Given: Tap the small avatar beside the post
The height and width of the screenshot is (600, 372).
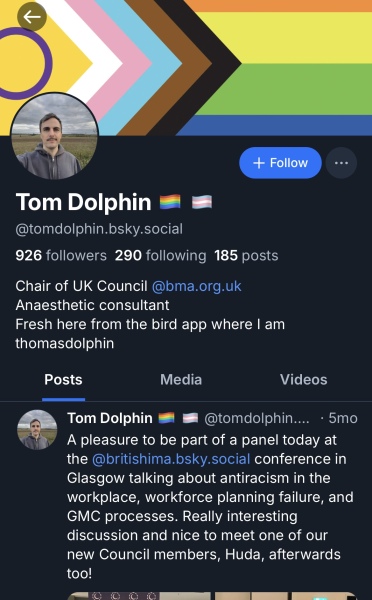Looking at the screenshot, I should [37, 430].
